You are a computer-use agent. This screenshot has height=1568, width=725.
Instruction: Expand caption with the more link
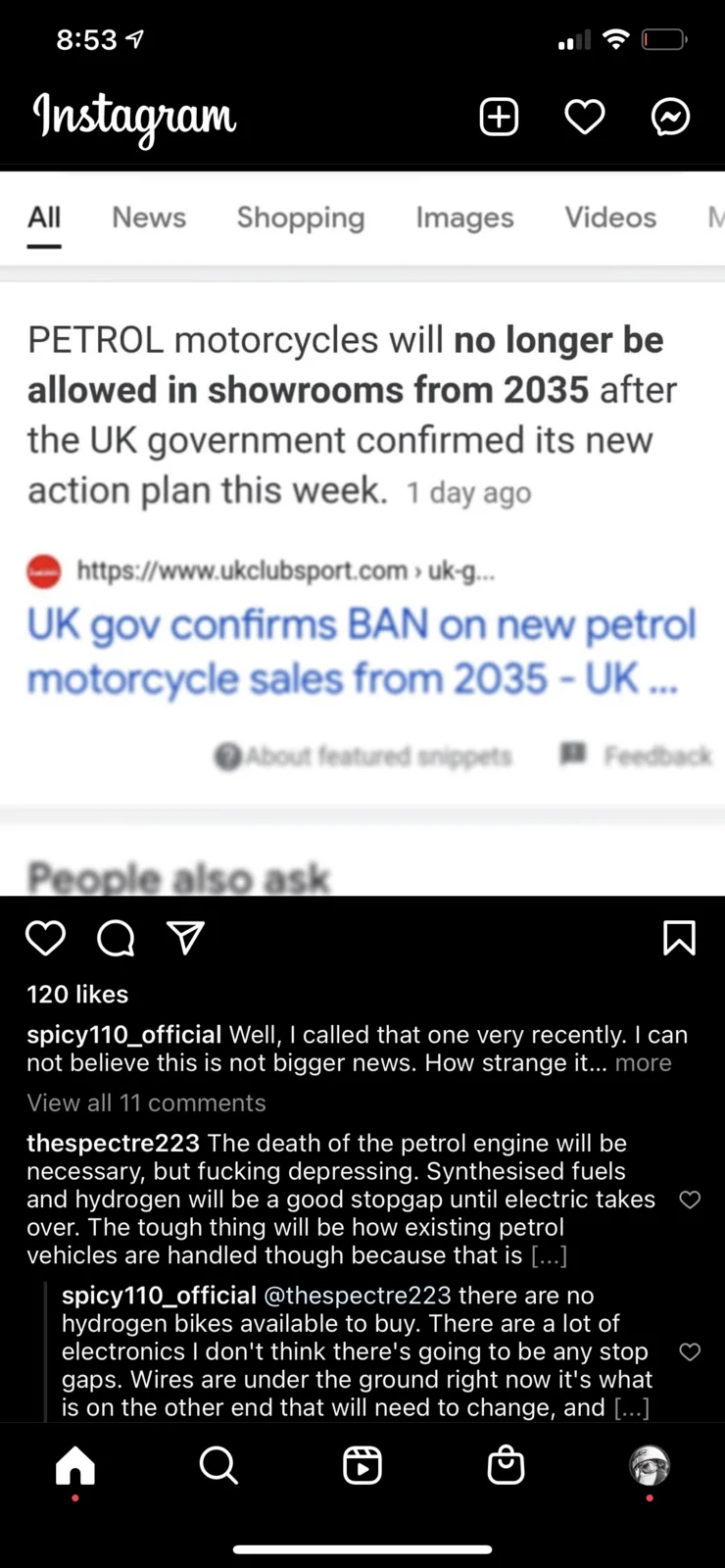[x=643, y=1063]
